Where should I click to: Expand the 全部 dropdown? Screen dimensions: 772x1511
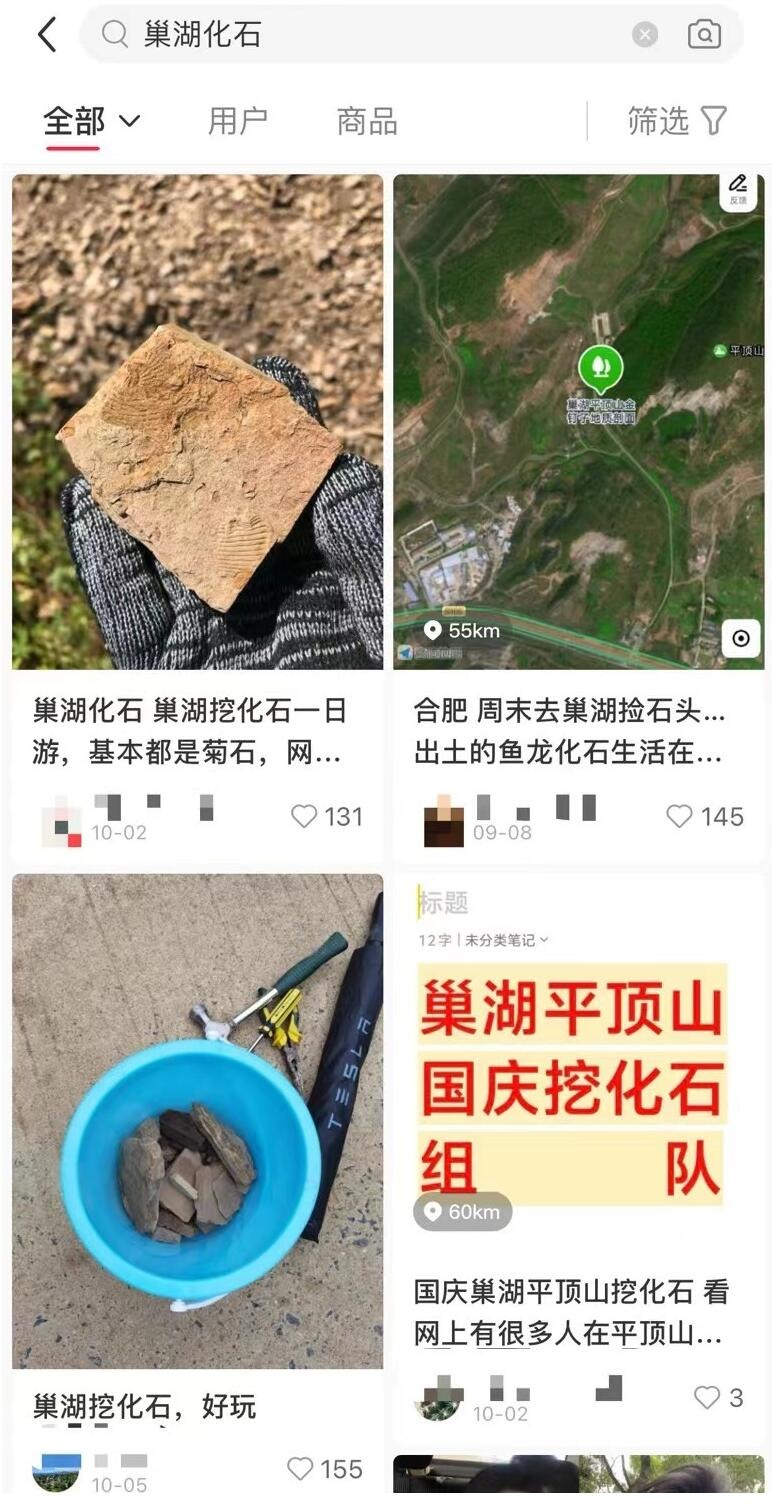pyautogui.click(x=92, y=122)
